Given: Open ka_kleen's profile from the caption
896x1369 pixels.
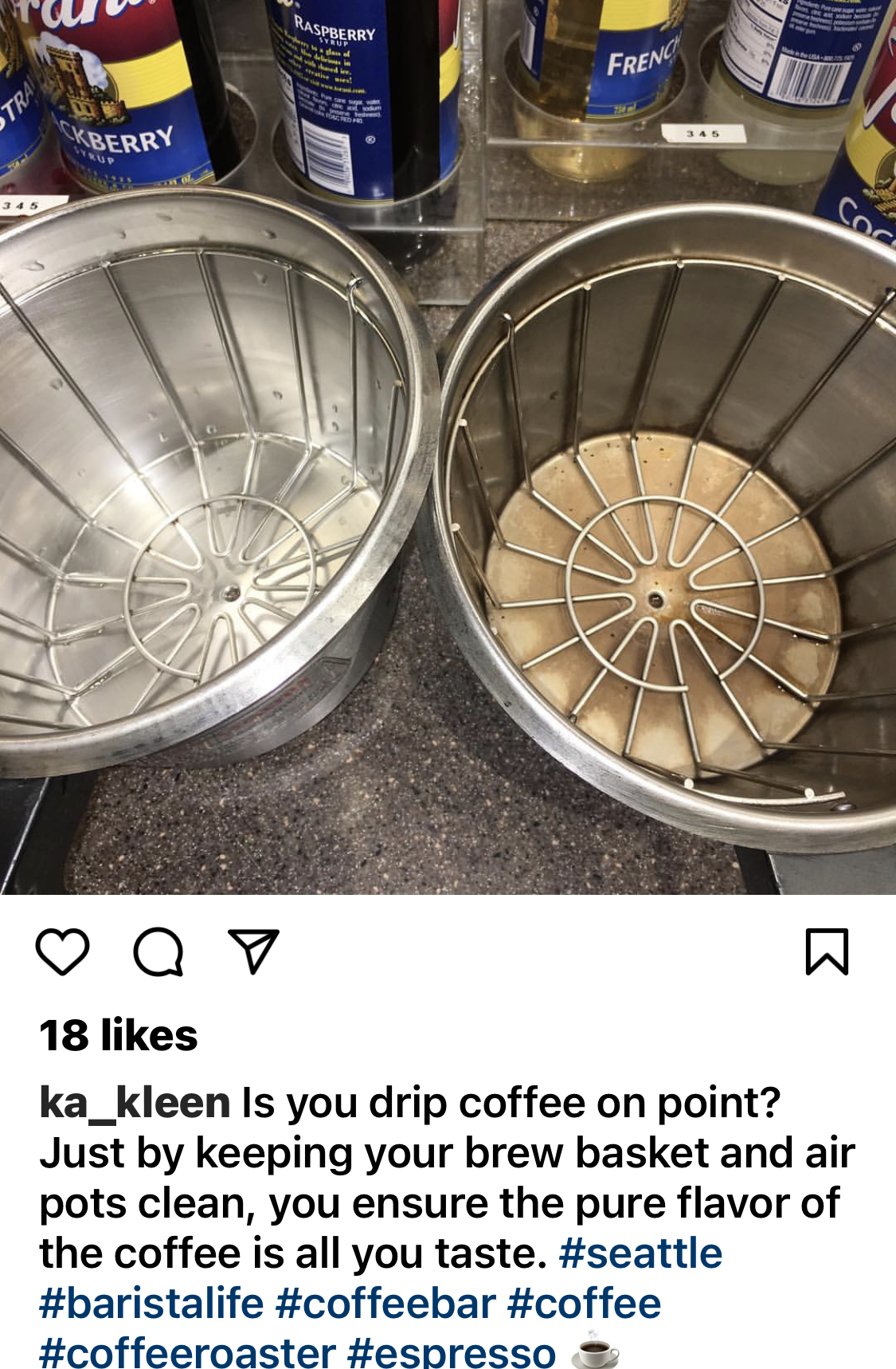Looking at the screenshot, I should [x=135, y=1103].
